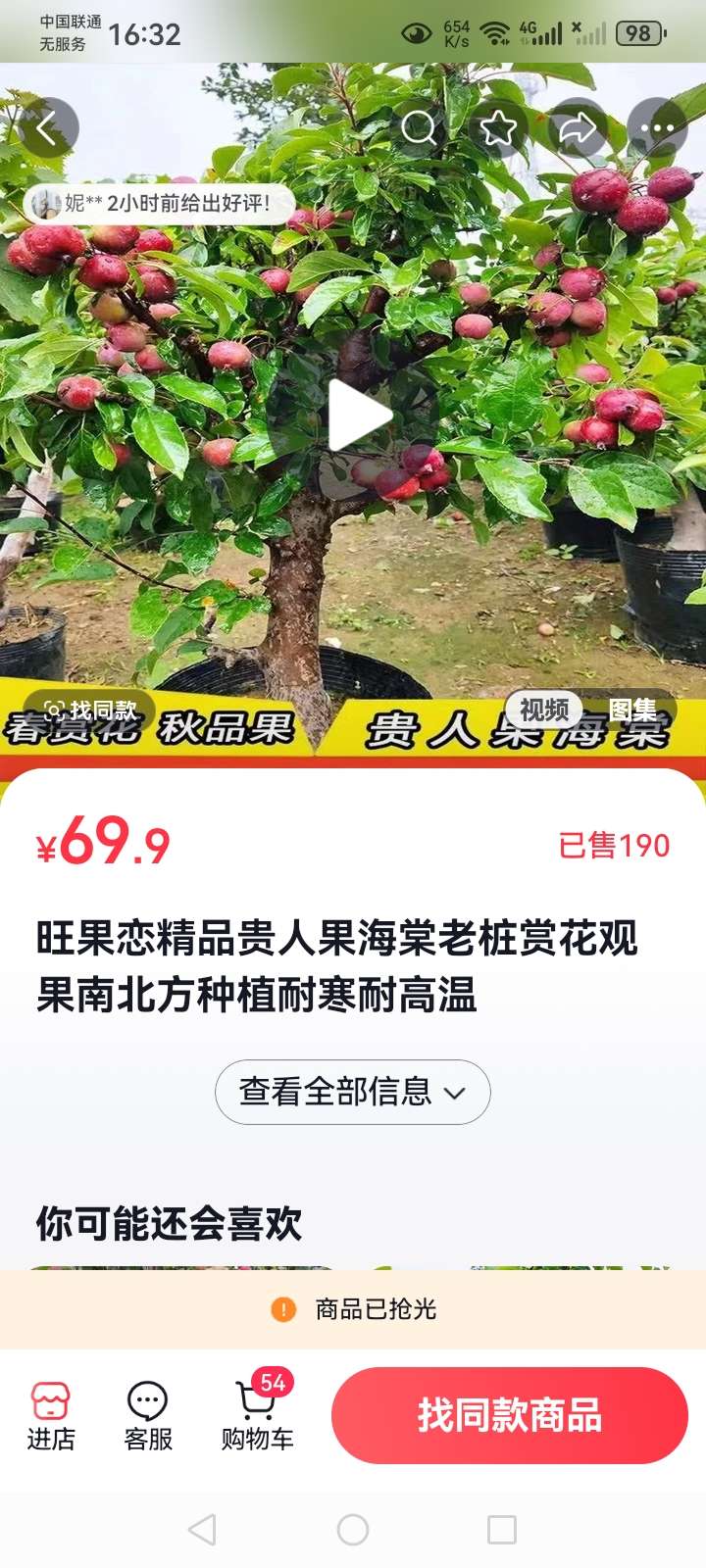706x1568 pixels.
Task: Tap the system home button
Action: pyautogui.click(x=353, y=1530)
